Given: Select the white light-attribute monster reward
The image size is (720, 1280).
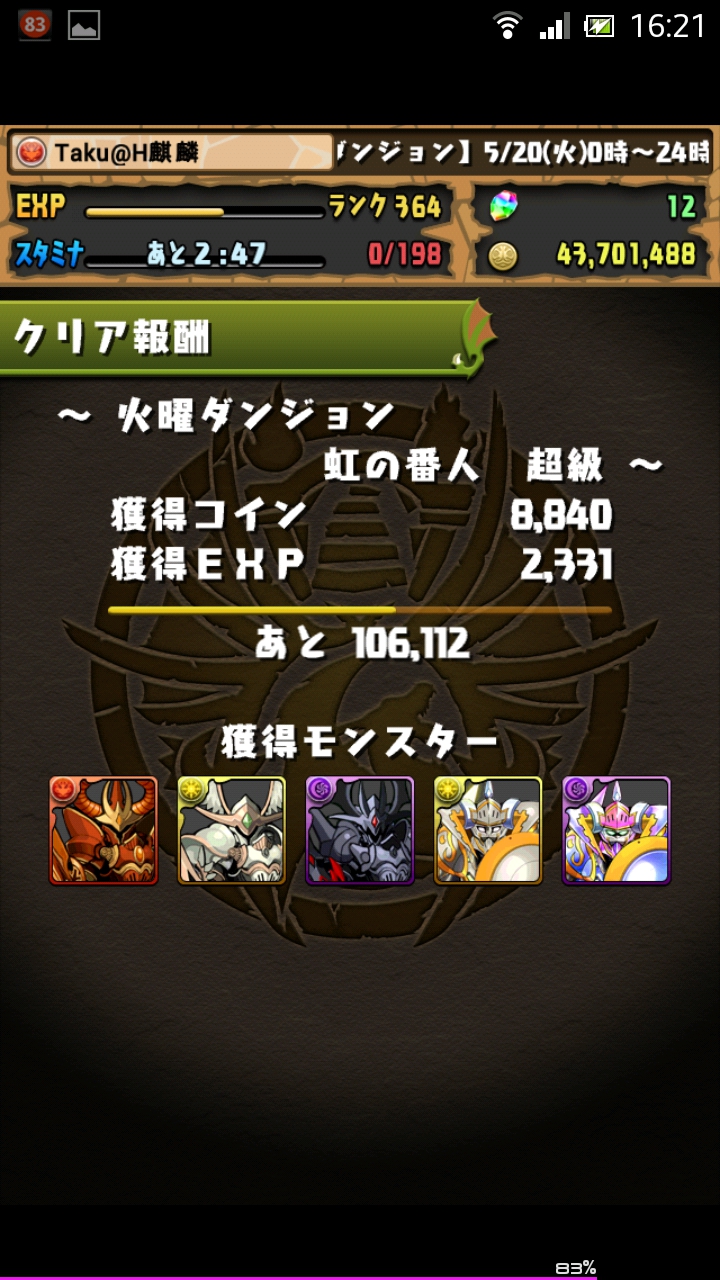Looking at the screenshot, I should [232, 831].
